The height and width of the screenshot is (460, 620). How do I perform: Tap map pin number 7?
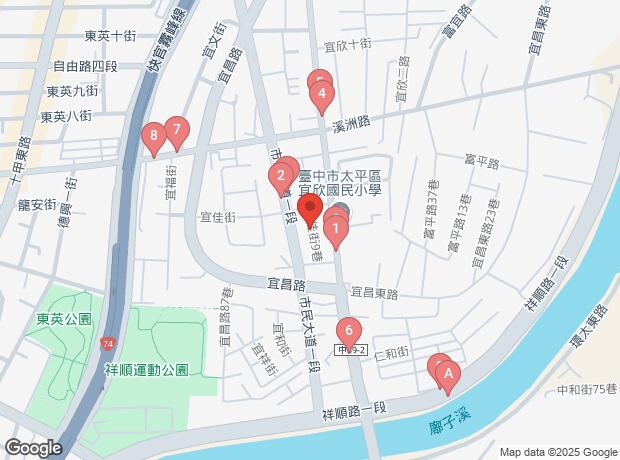[x=177, y=130]
